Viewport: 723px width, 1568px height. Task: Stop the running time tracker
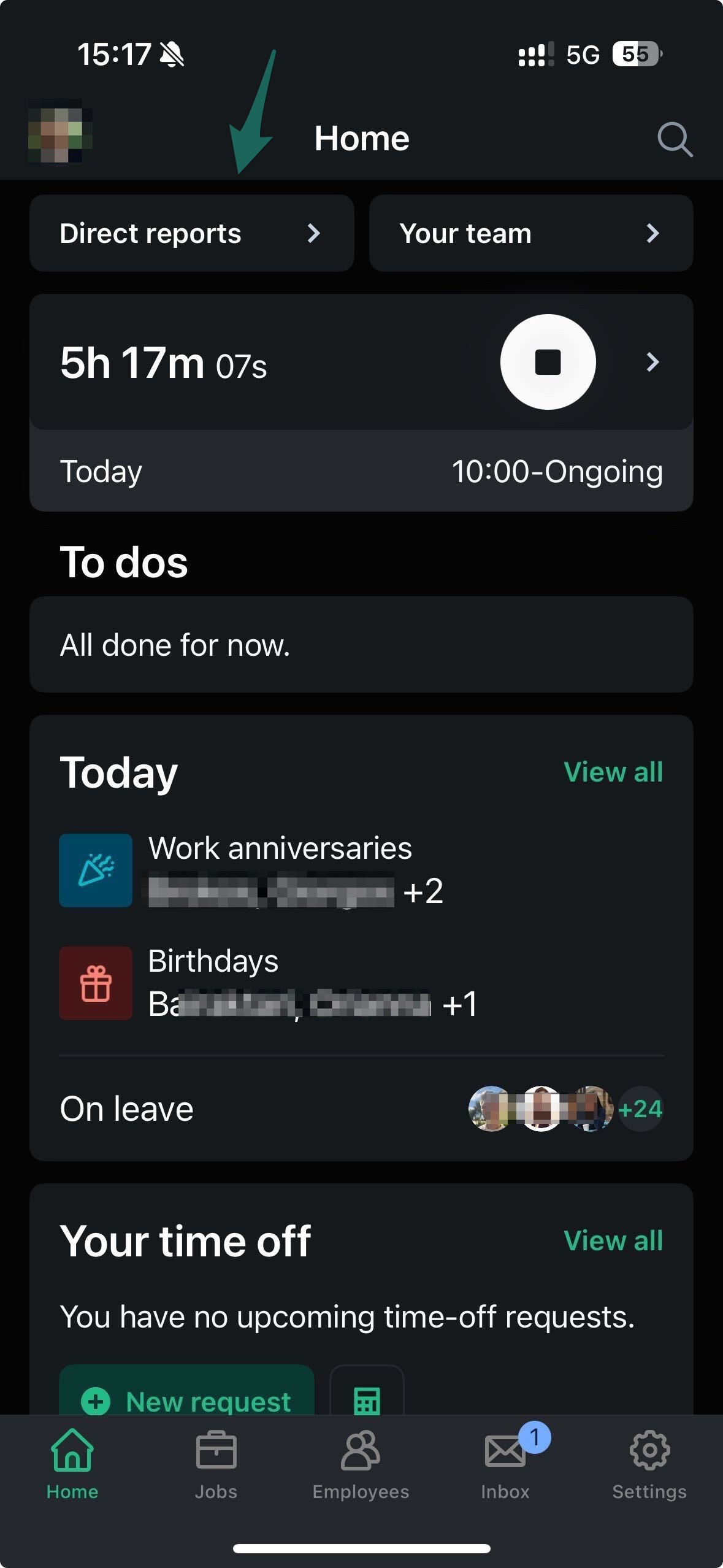548,362
